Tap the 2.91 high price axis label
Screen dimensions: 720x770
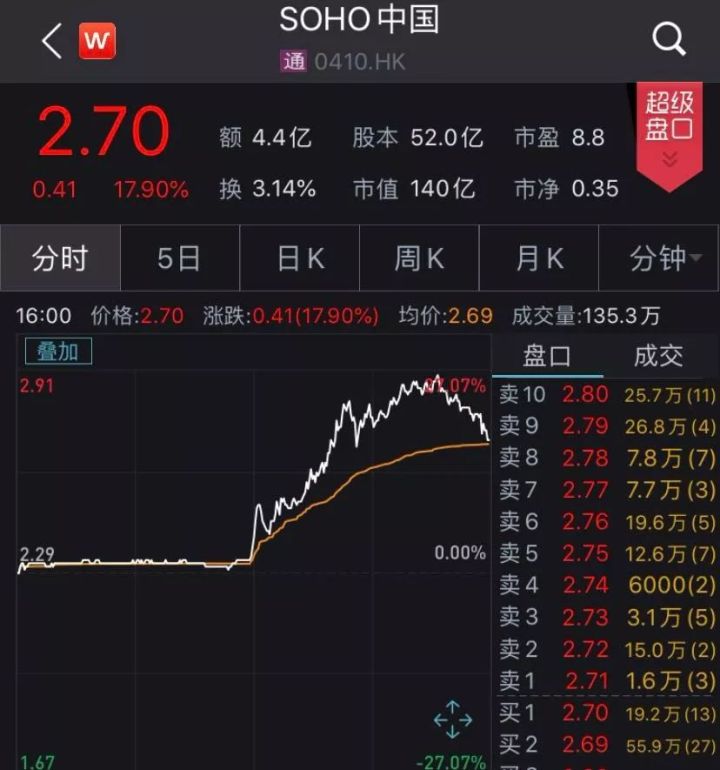point(34,383)
